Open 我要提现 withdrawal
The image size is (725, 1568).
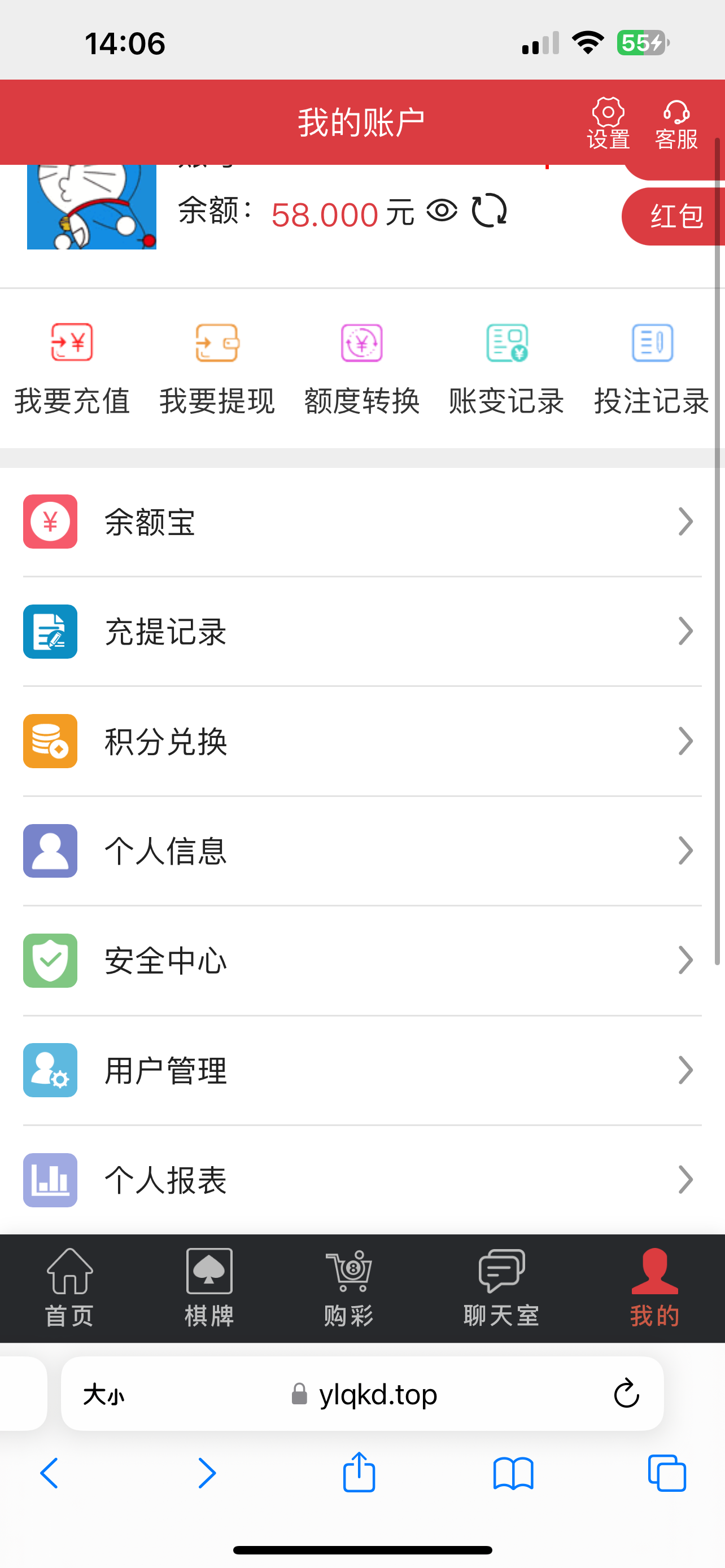point(217,369)
